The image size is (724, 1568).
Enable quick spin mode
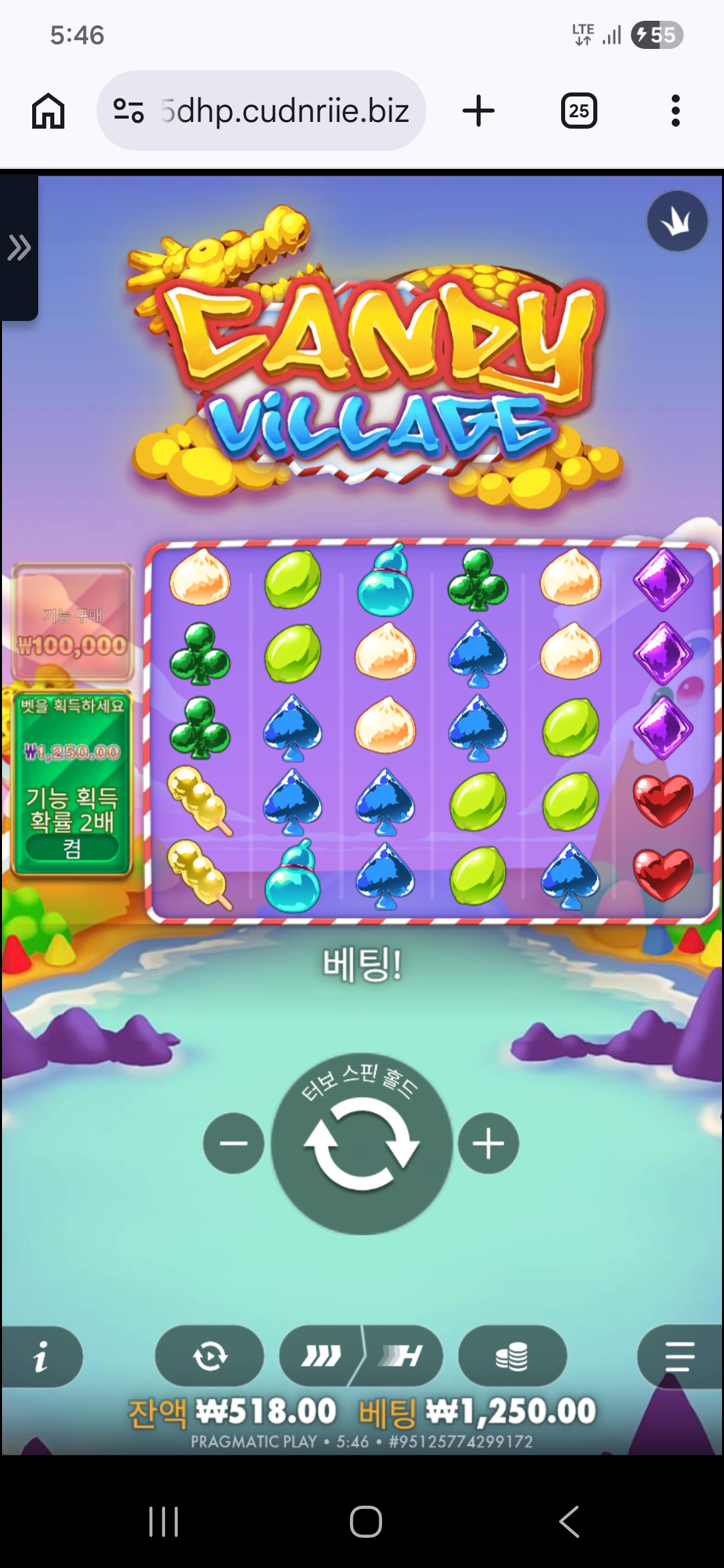(x=322, y=1356)
